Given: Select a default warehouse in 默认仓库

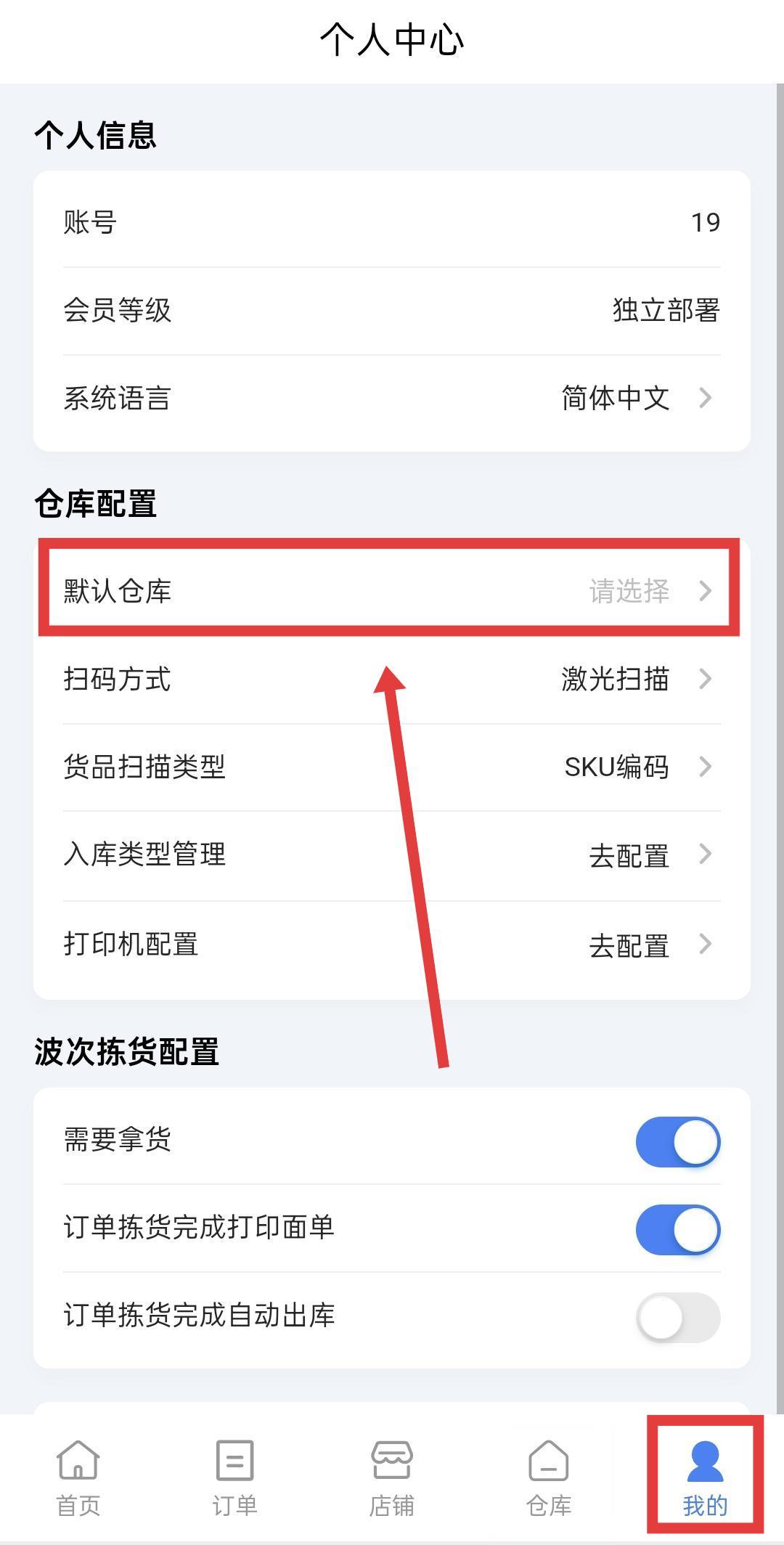Looking at the screenshot, I should (392, 591).
